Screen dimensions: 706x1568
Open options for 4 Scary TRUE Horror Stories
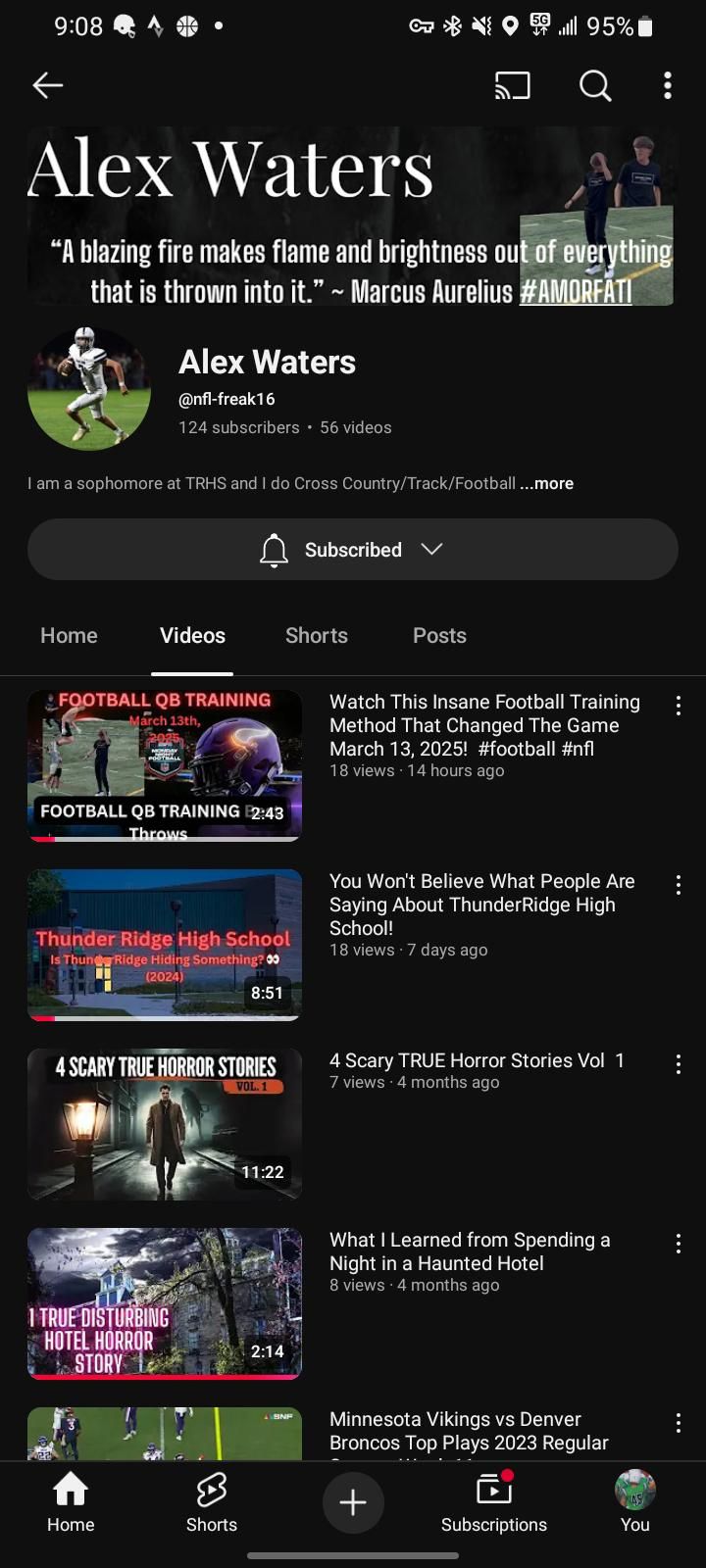678,1064
